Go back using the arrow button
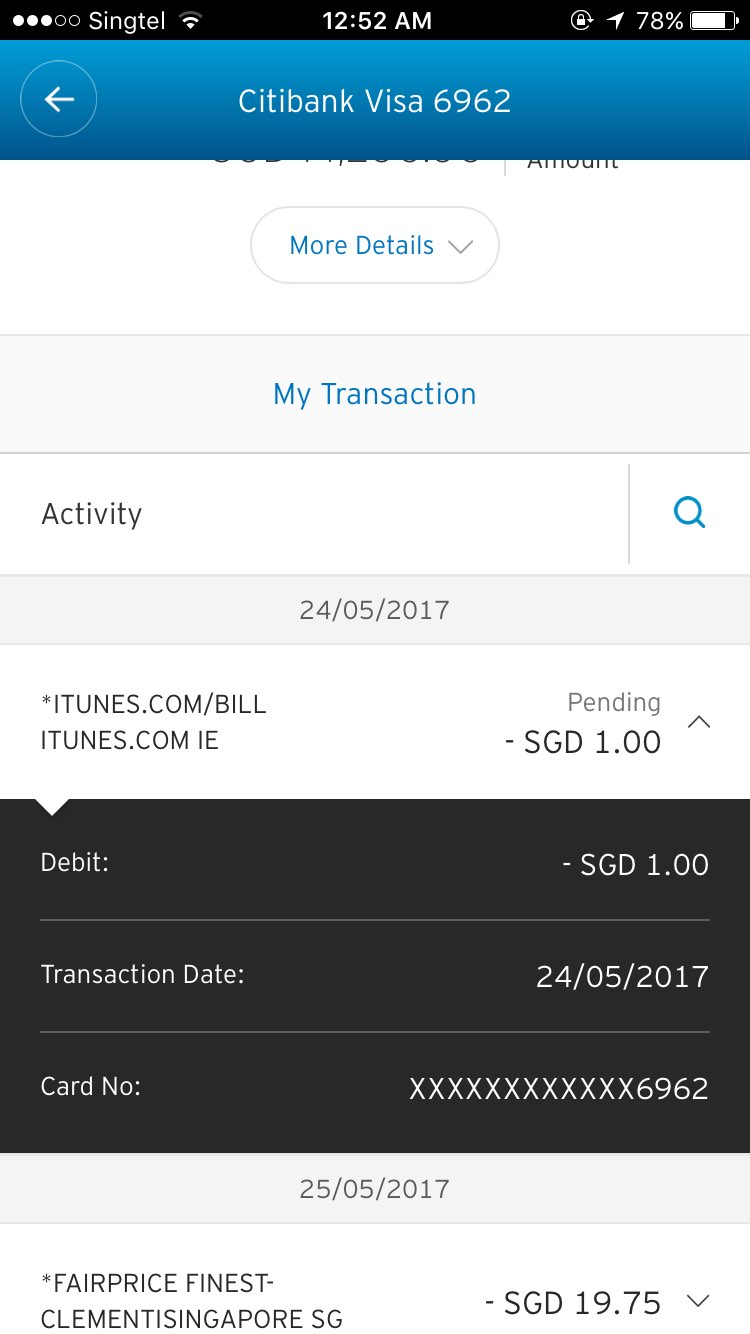 pos(59,99)
